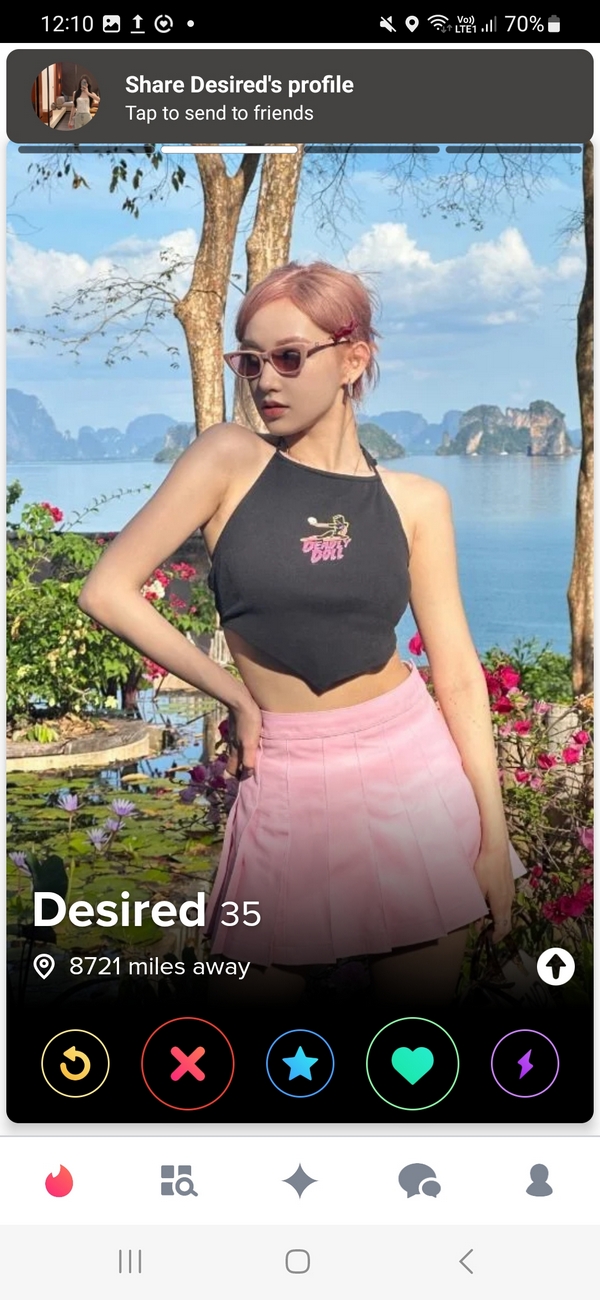Viewport: 600px width, 1300px height.
Task: Tap the Share Desired's profile banner
Action: pos(300,97)
